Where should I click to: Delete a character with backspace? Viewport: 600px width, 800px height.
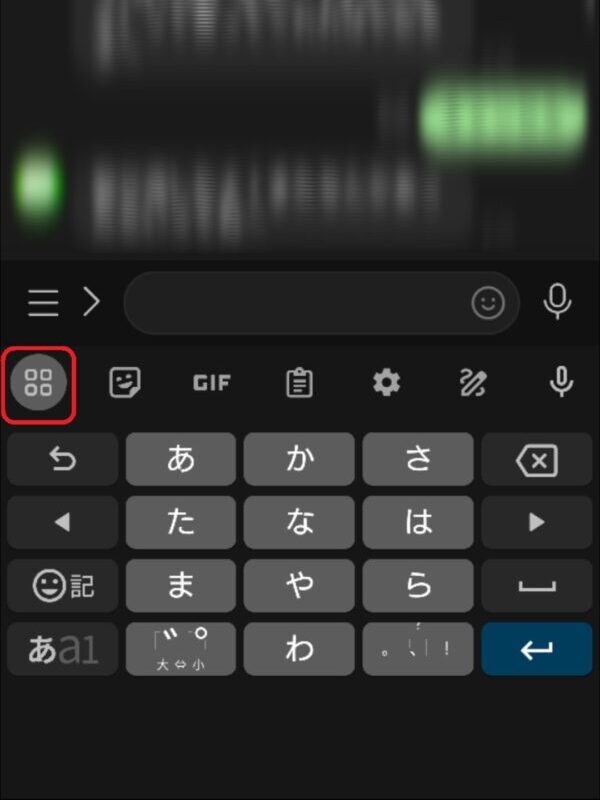tap(536, 459)
